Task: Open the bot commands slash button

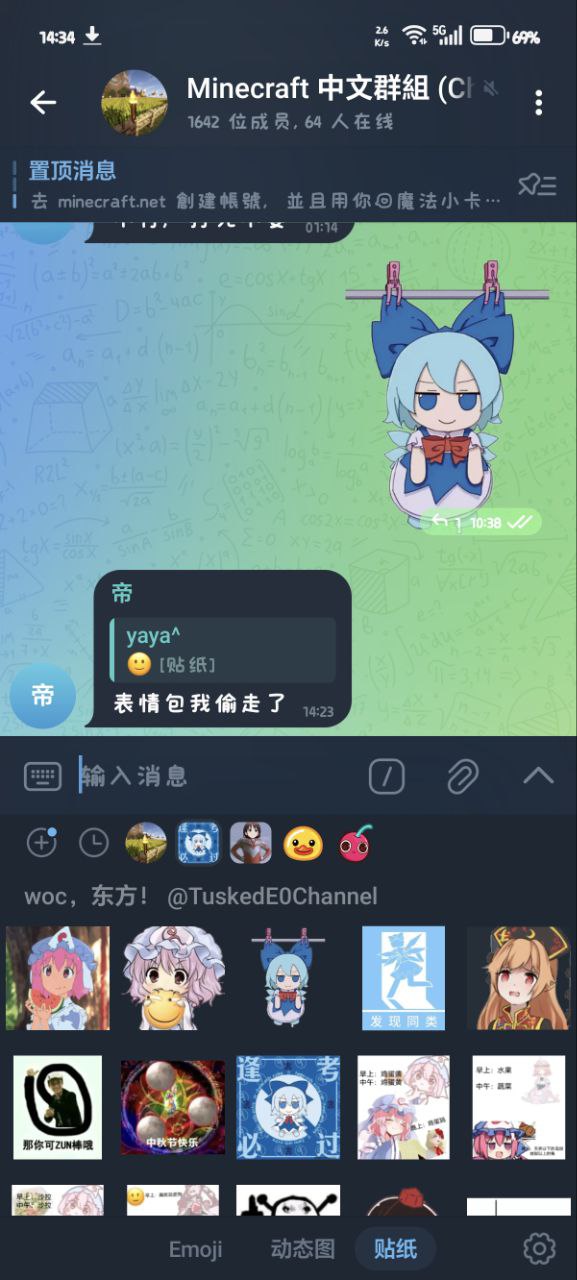Action: pos(386,776)
